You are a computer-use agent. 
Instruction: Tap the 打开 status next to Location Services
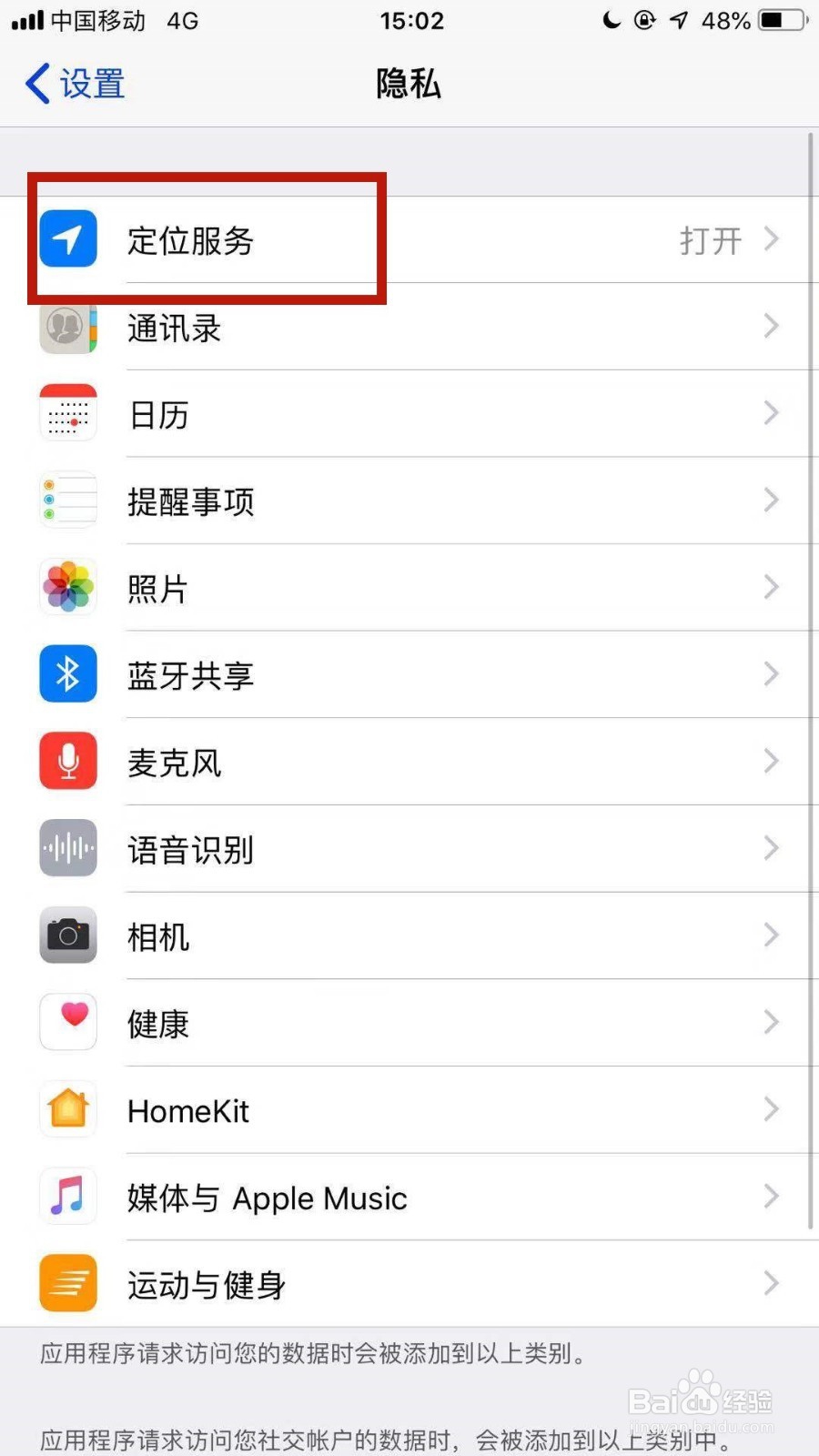point(709,239)
